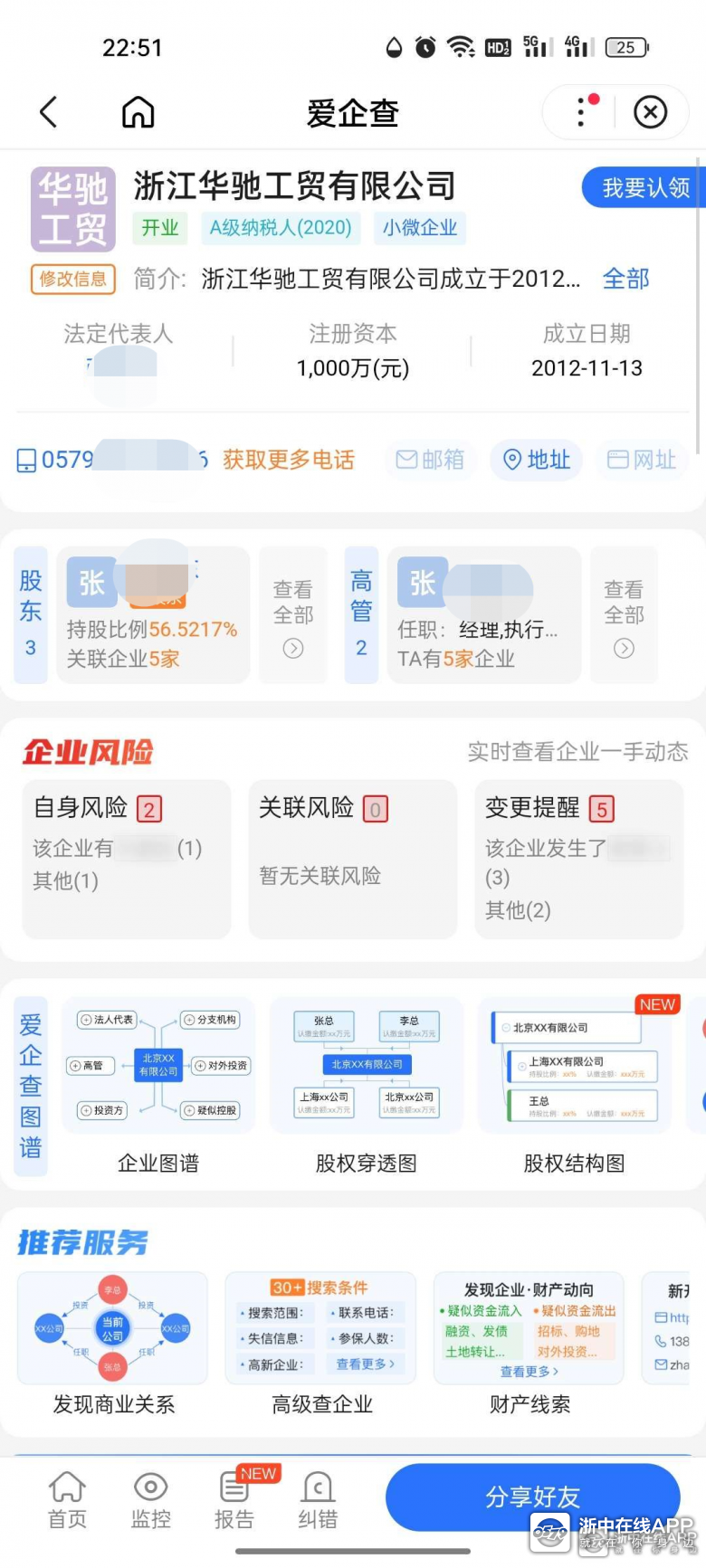706x1568 pixels.
Task: Open the 变更提醒 change alerts card
Action: pos(579,860)
